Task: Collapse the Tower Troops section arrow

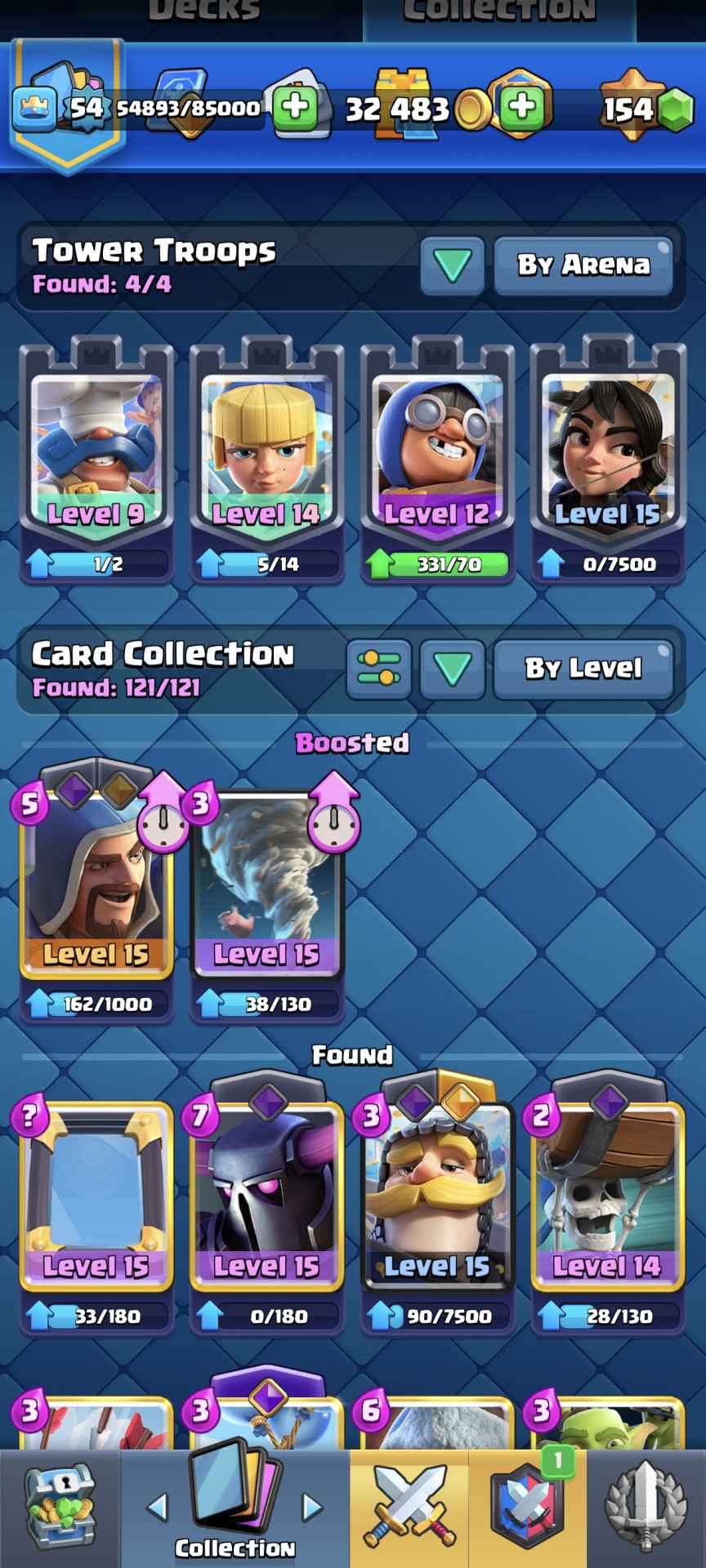Action: 452,265
